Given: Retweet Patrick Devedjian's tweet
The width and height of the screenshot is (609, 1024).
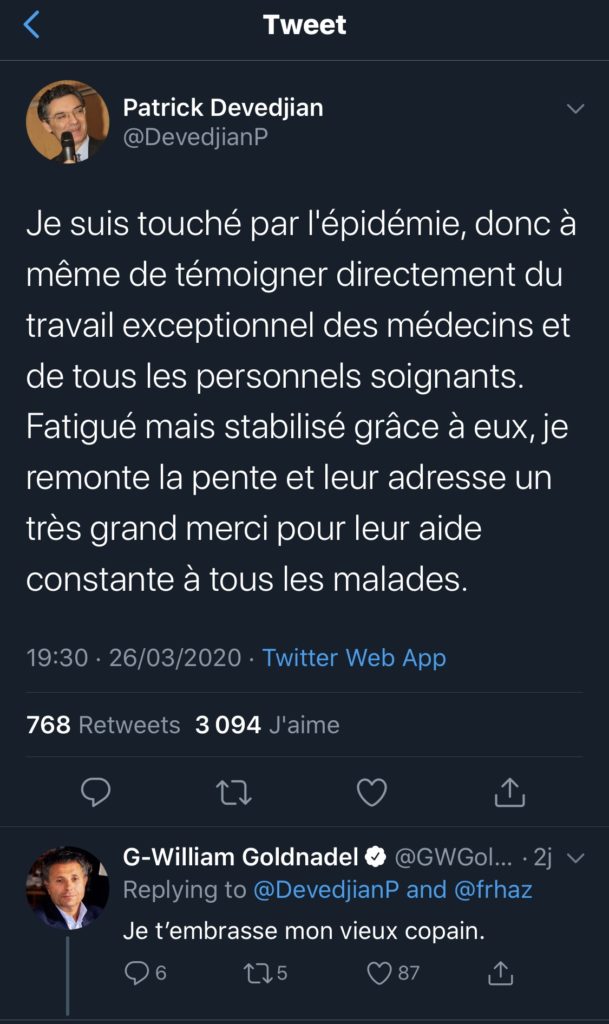Looking at the screenshot, I should (x=234, y=792).
